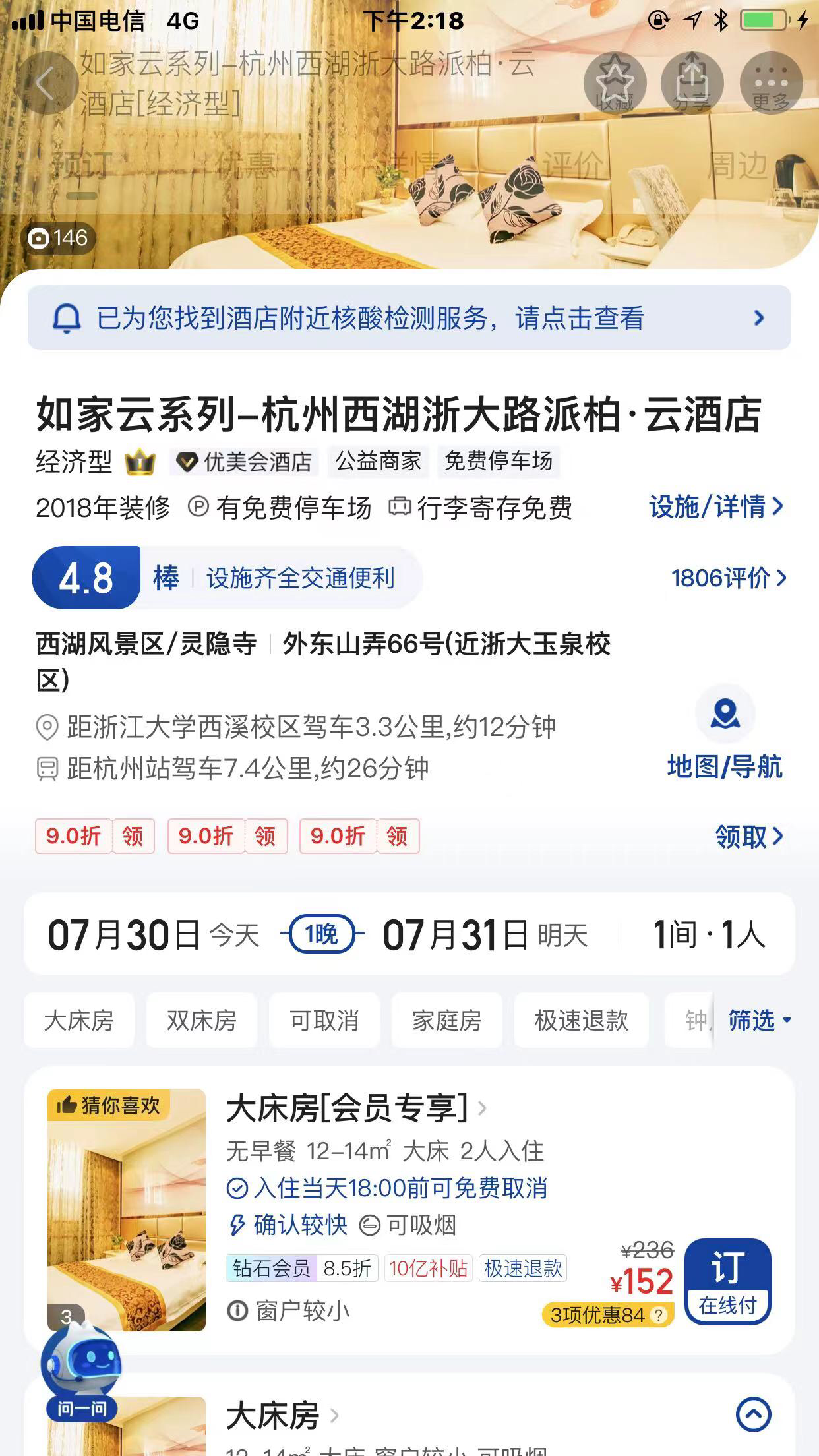Add this hotel to favorites (收藏)
The height and width of the screenshot is (1456, 819).
615,84
